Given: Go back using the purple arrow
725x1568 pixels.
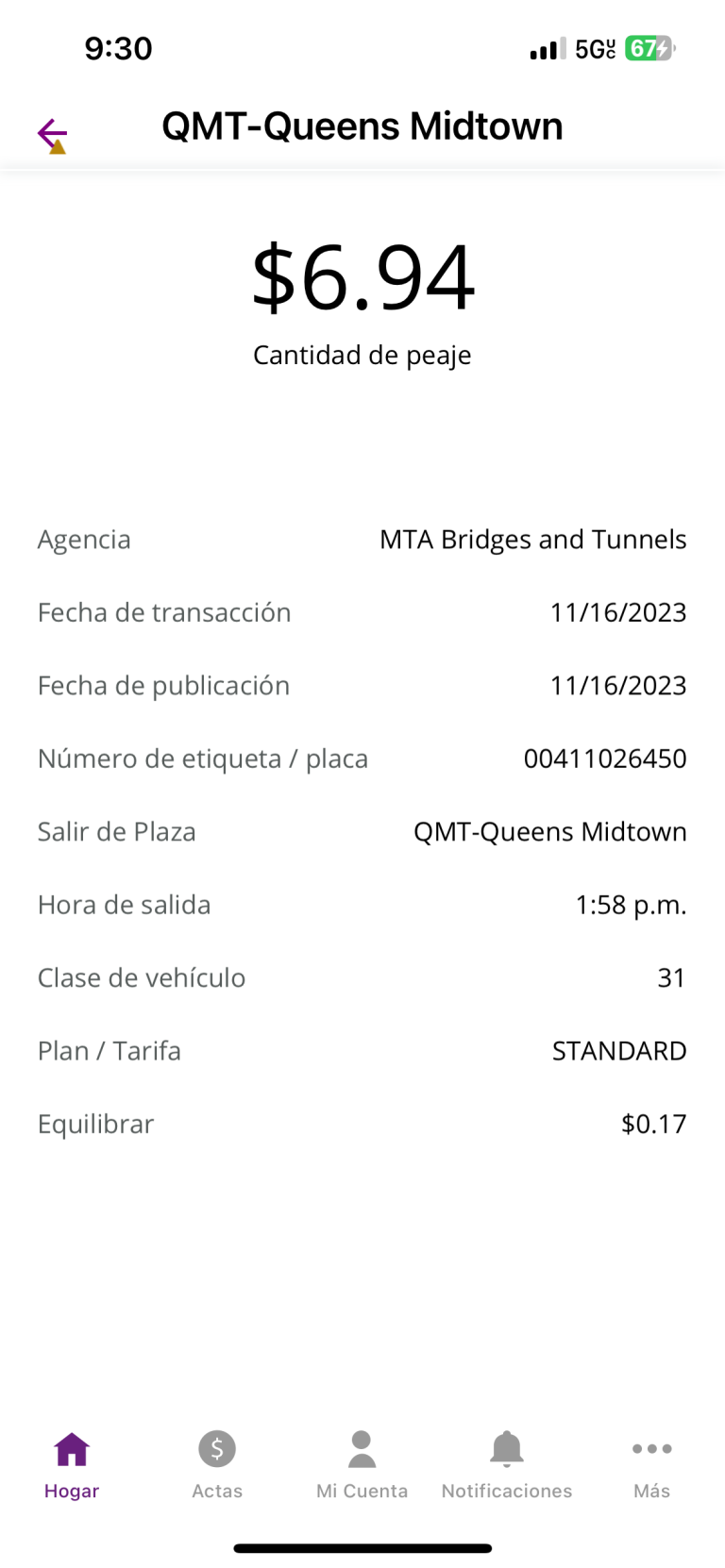Looking at the screenshot, I should 52,134.
